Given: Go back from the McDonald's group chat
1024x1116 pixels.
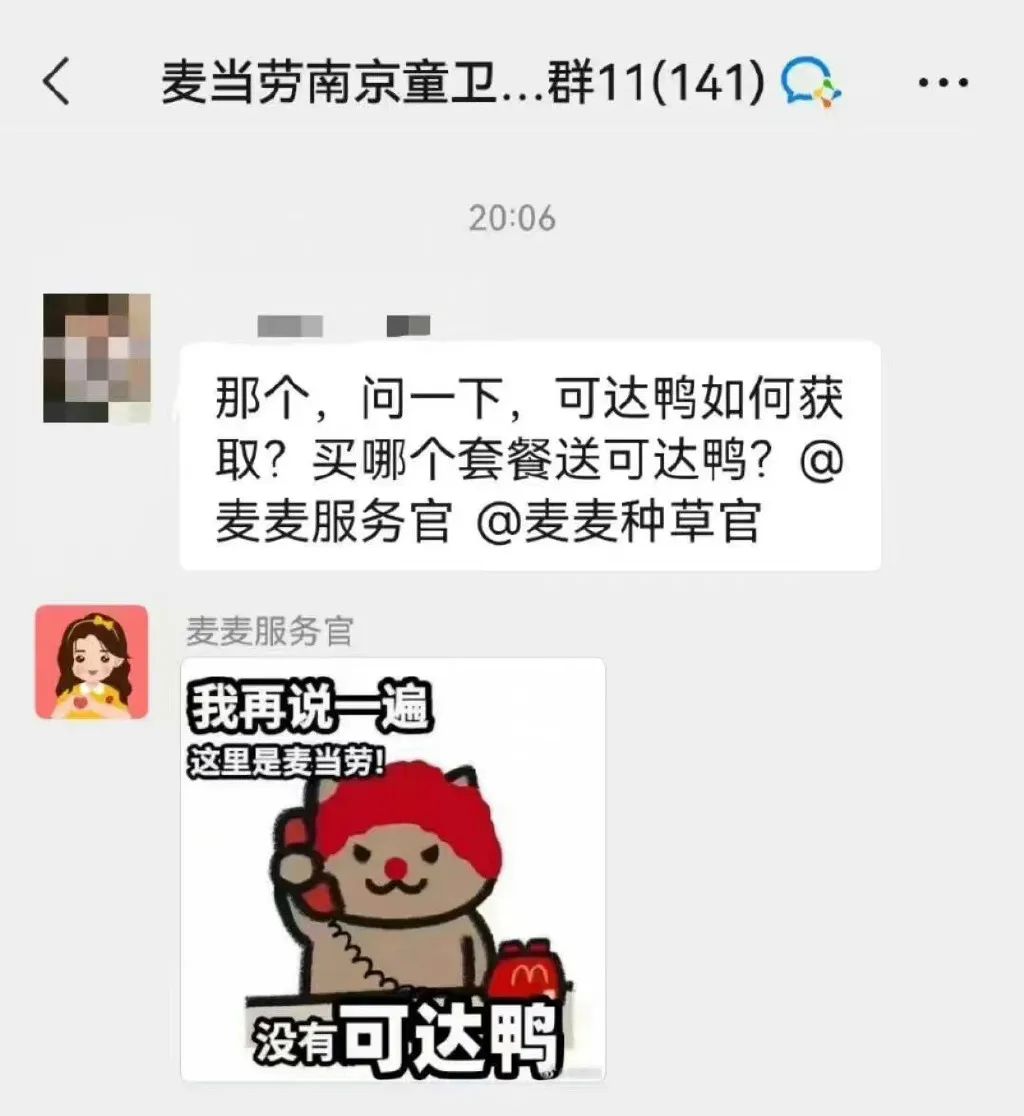Looking at the screenshot, I should point(57,82).
